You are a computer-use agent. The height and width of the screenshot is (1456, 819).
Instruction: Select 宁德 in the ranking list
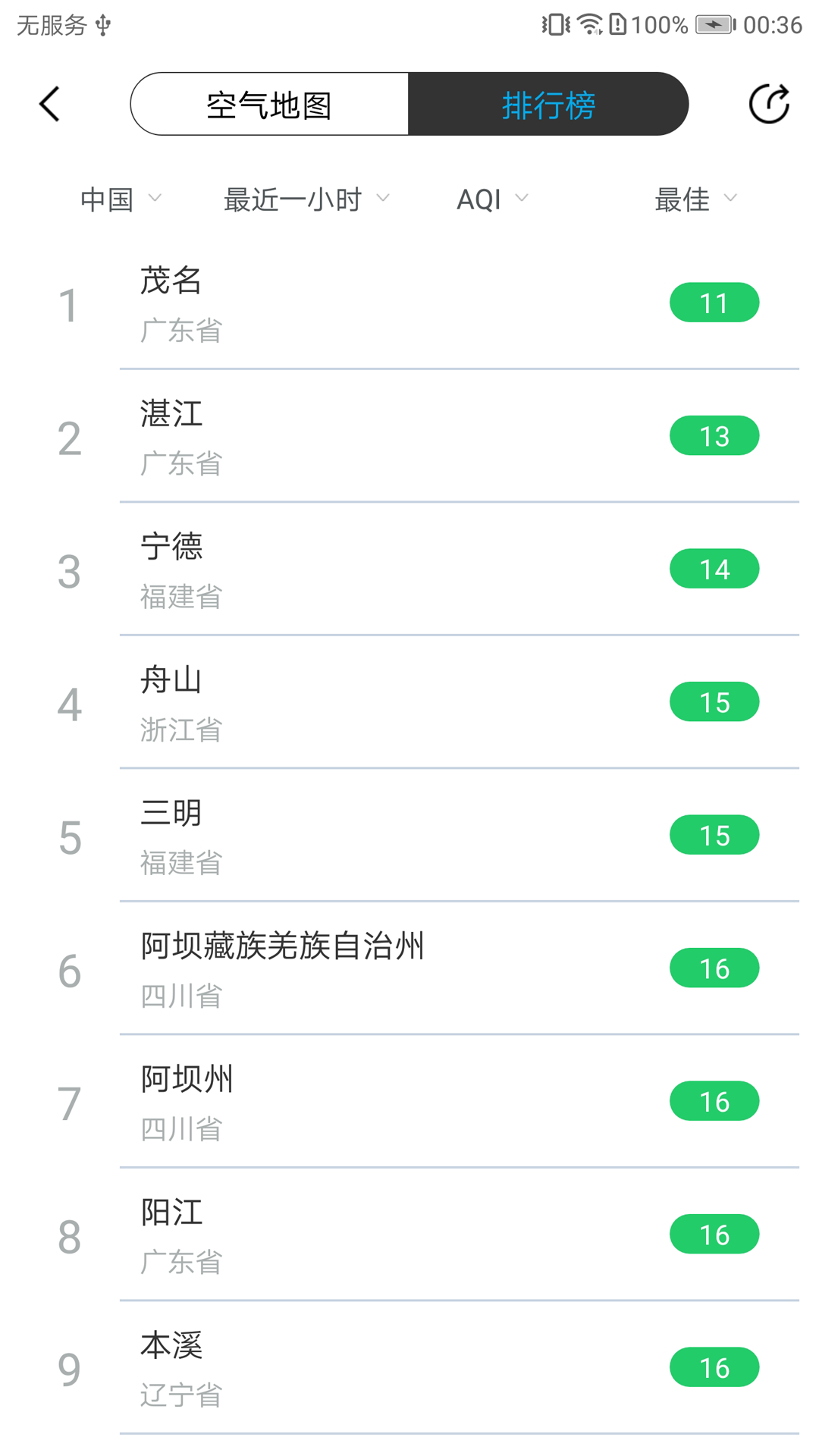point(409,570)
